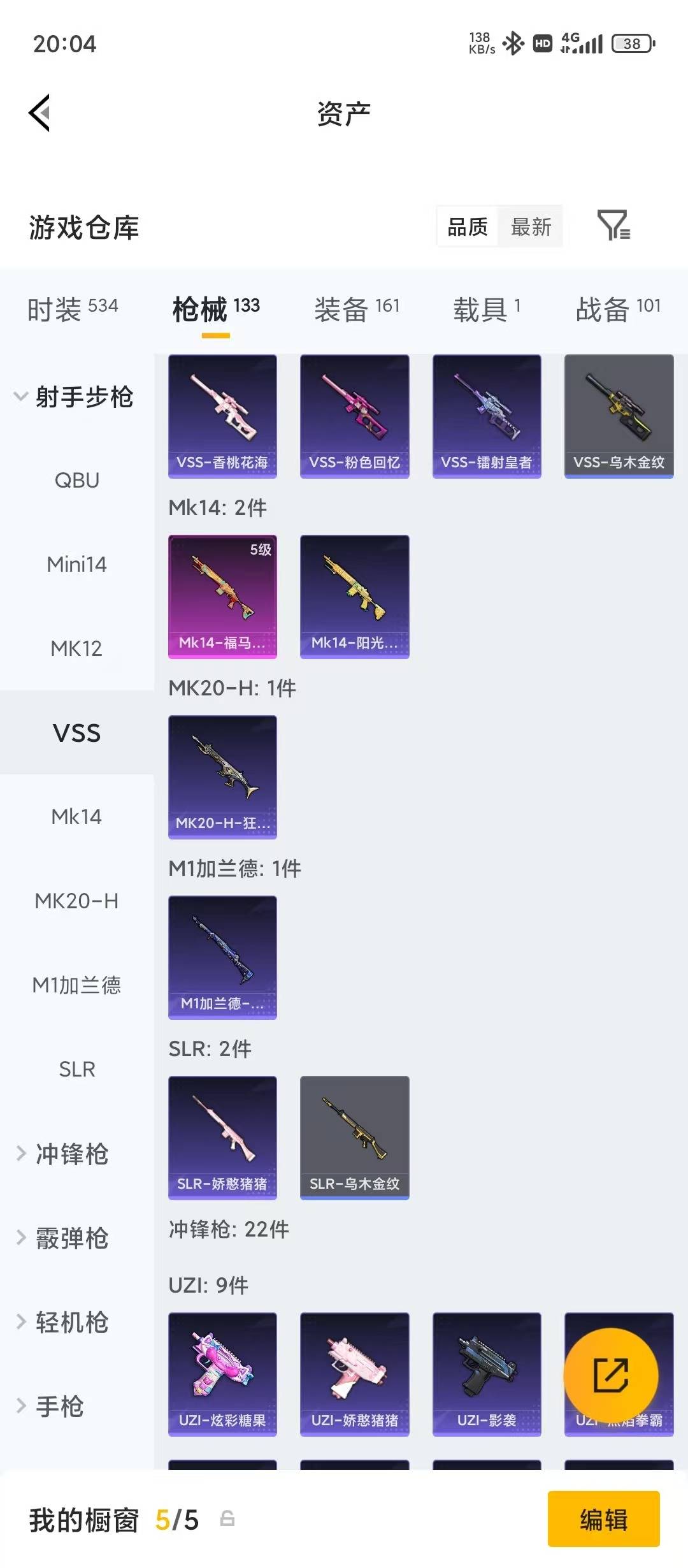Select the SLR-乌木金纹 skin
Screen dimensions: 688x1568
pyautogui.click(x=354, y=1138)
